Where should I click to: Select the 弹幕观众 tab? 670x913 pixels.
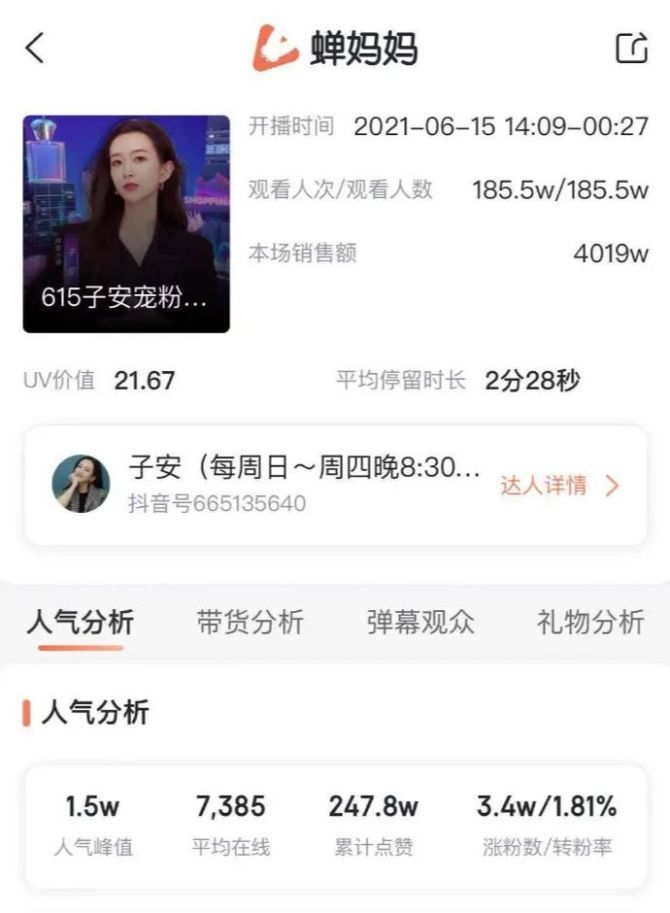point(420,622)
